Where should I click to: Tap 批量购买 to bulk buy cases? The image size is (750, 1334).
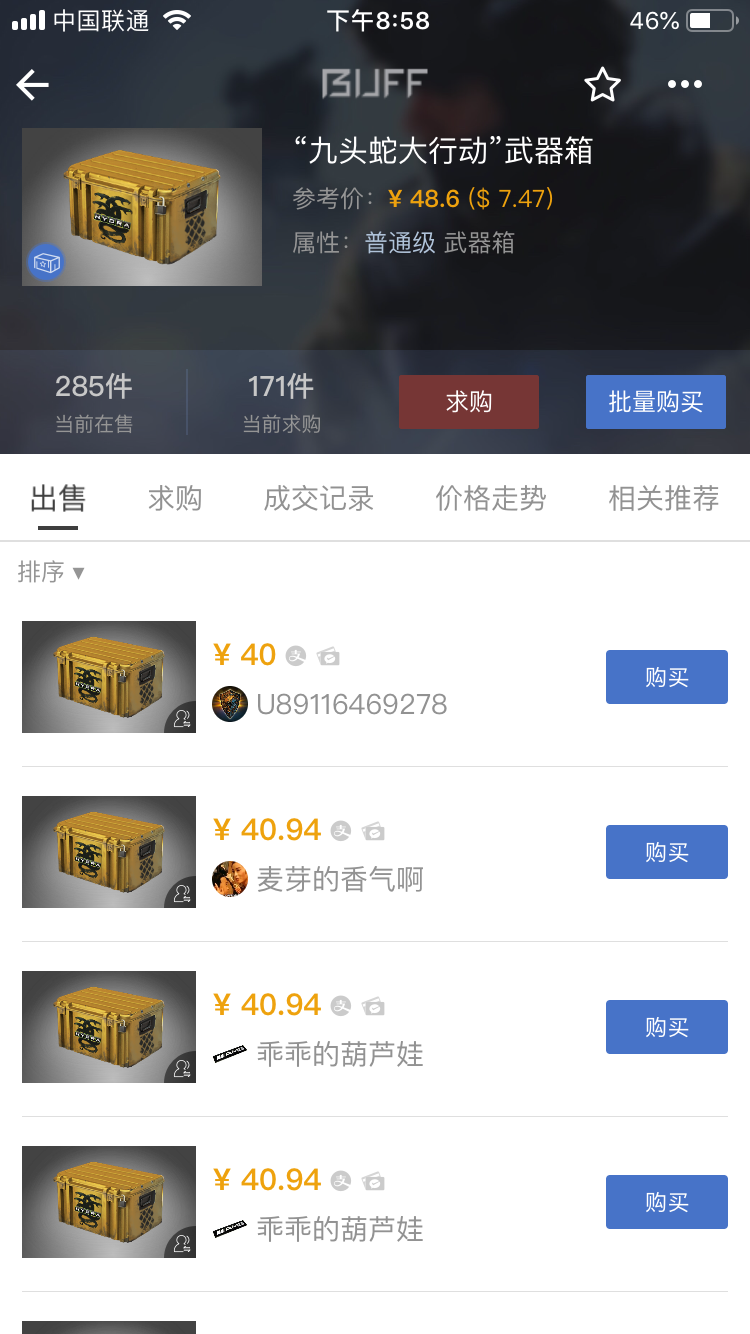(656, 401)
